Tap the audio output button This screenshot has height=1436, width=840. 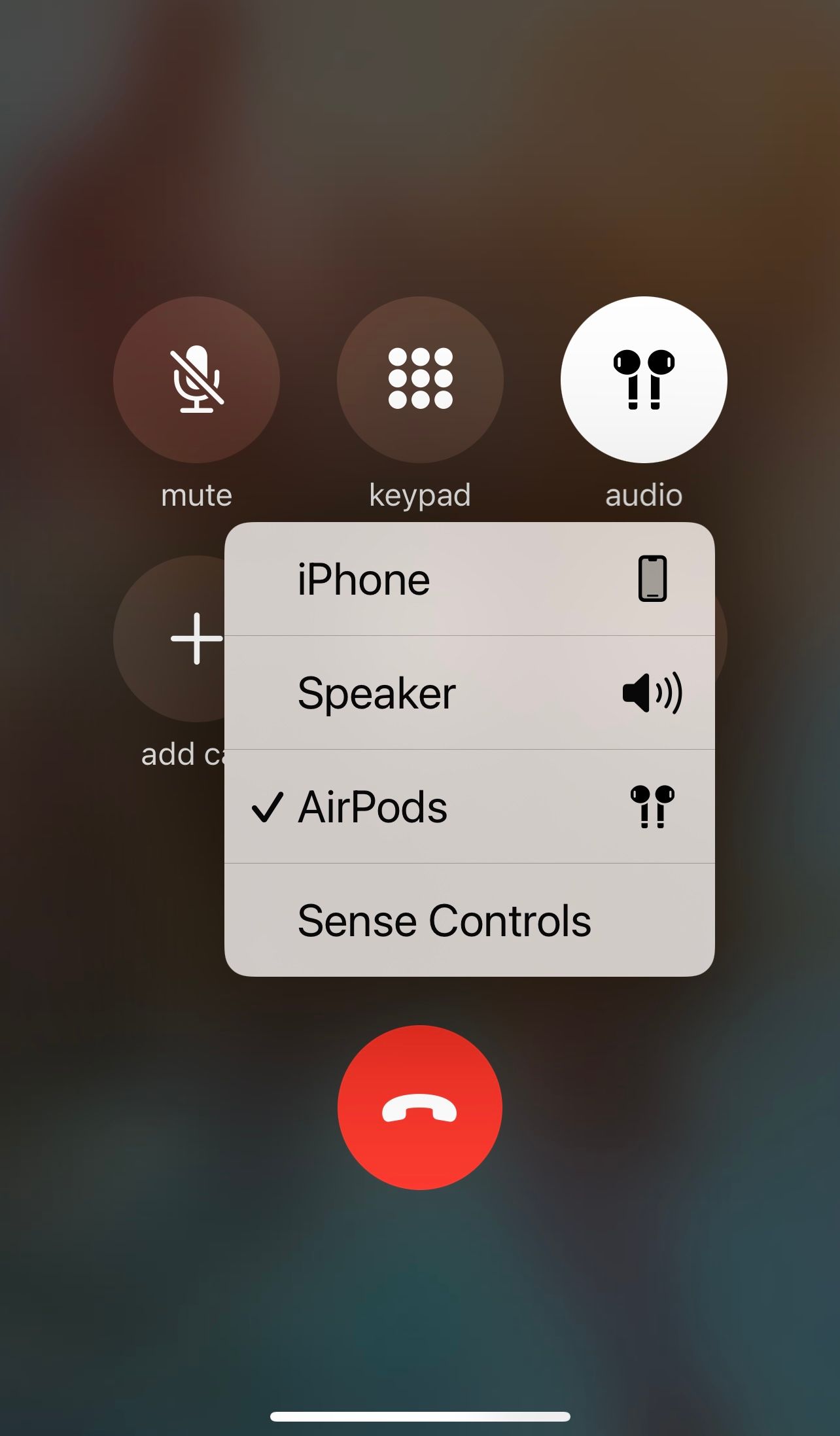(644, 380)
